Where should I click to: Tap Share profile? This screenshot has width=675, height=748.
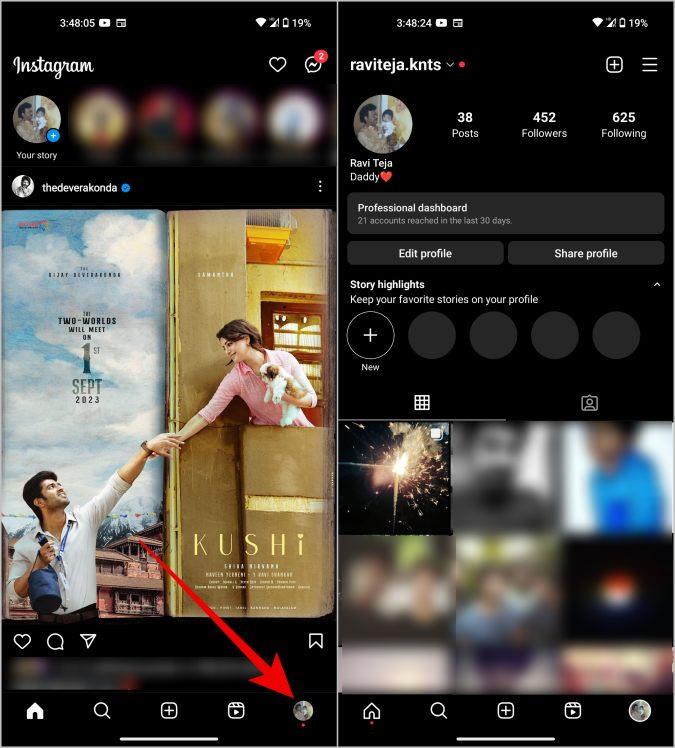[586, 253]
